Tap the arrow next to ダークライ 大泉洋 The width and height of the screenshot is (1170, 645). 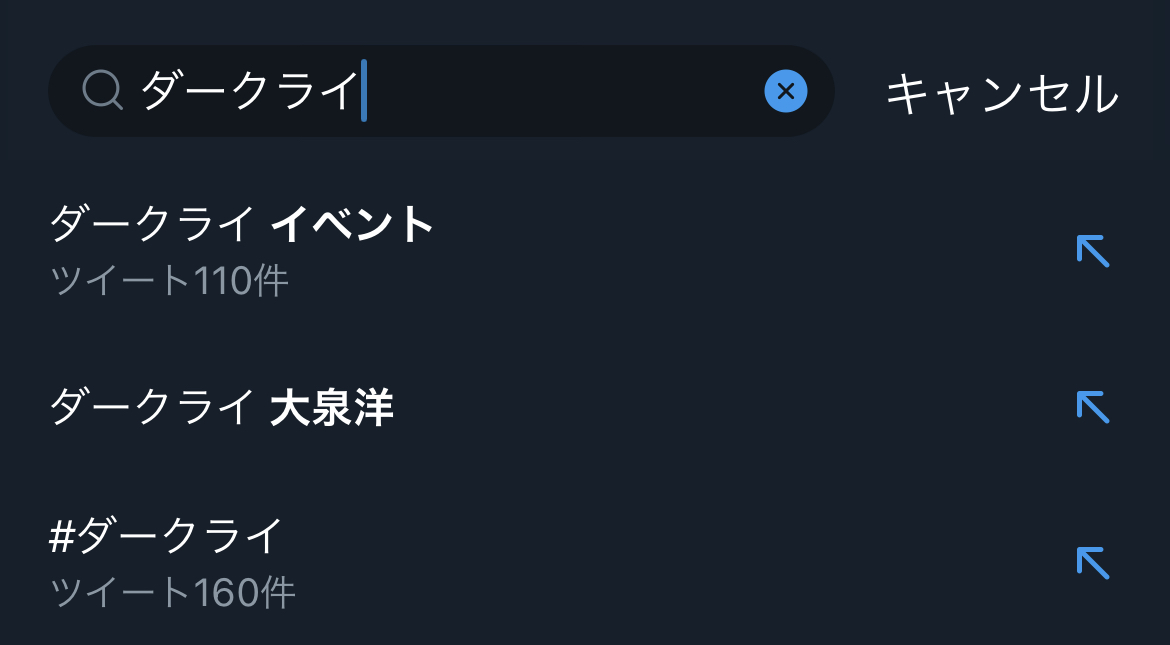pyautogui.click(x=1093, y=407)
